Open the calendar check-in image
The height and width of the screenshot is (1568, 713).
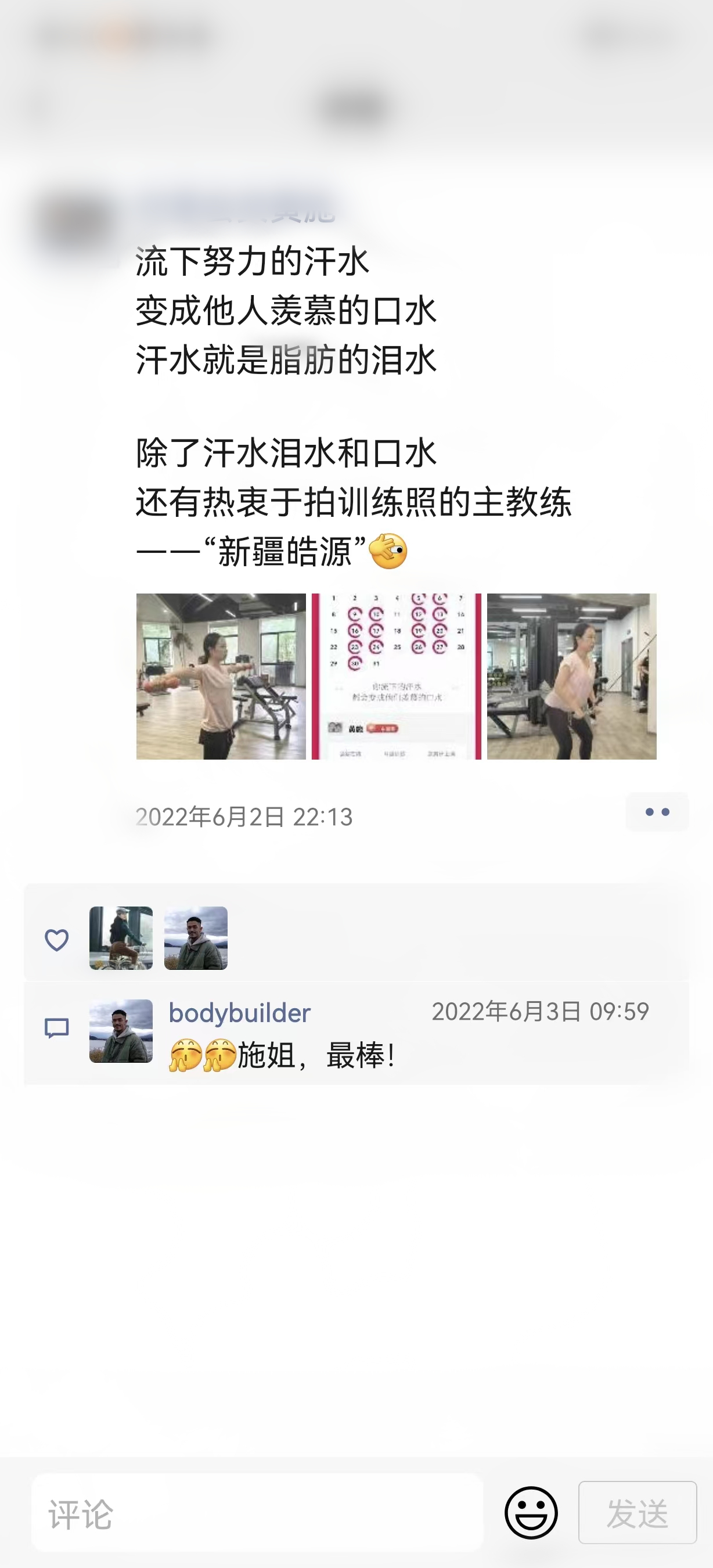pyautogui.click(x=396, y=676)
